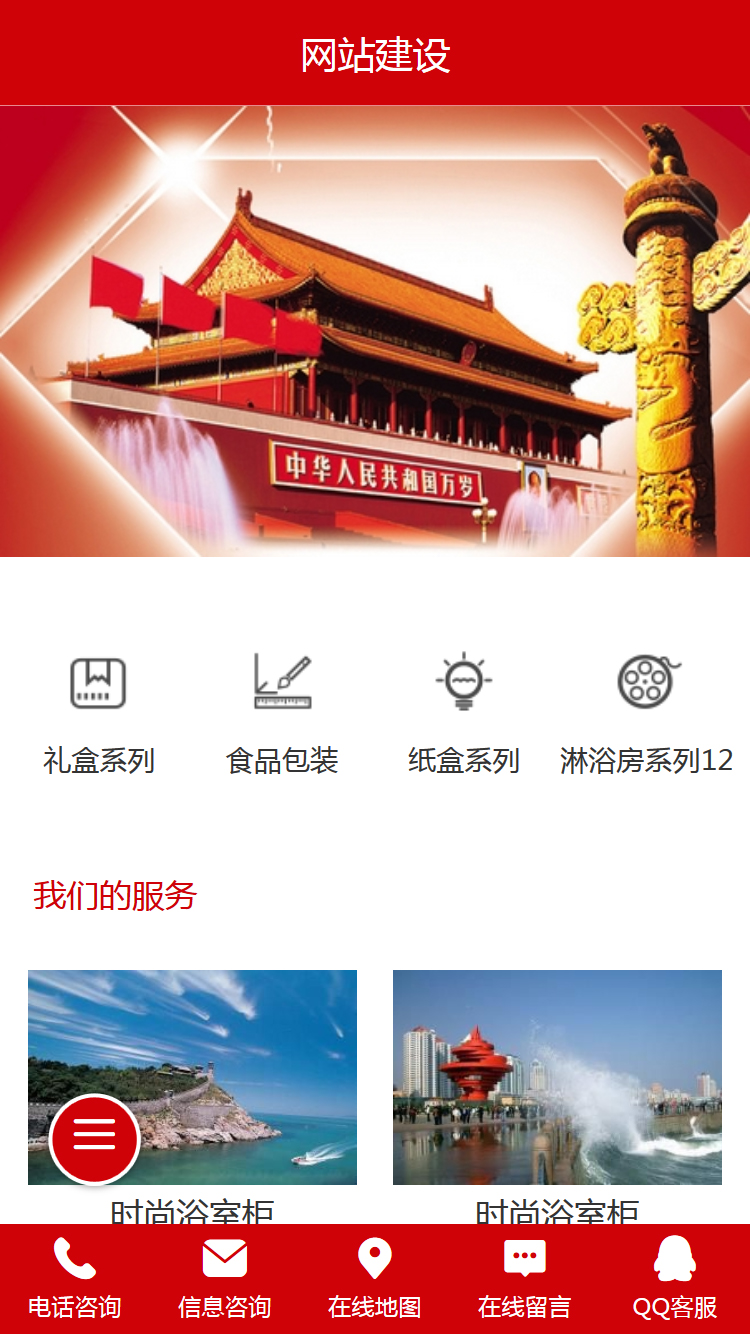Open the red floating menu button
This screenshot has width=750, height=1334.
click(x=95, y=1139)
